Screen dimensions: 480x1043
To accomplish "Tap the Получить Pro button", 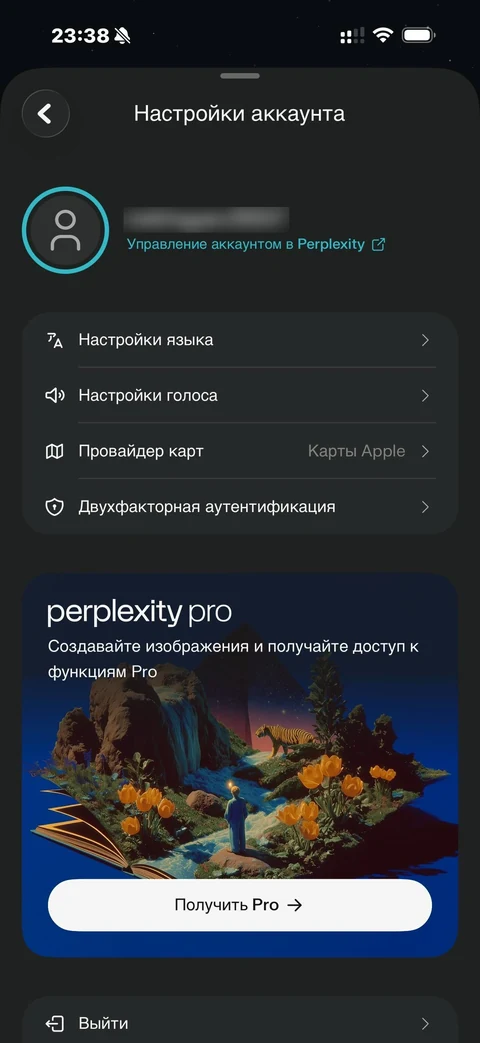I will [x=240, y=905].
